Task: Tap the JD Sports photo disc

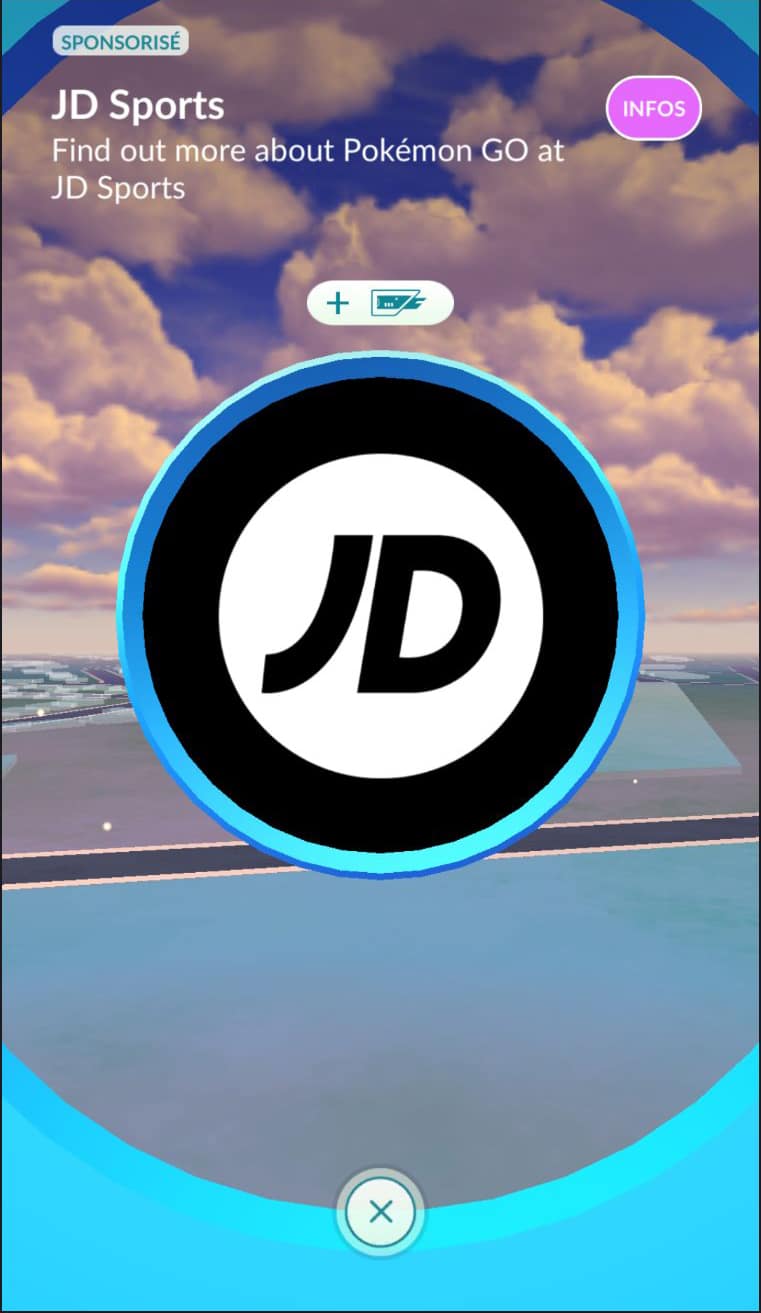Action: coord(381,614)
